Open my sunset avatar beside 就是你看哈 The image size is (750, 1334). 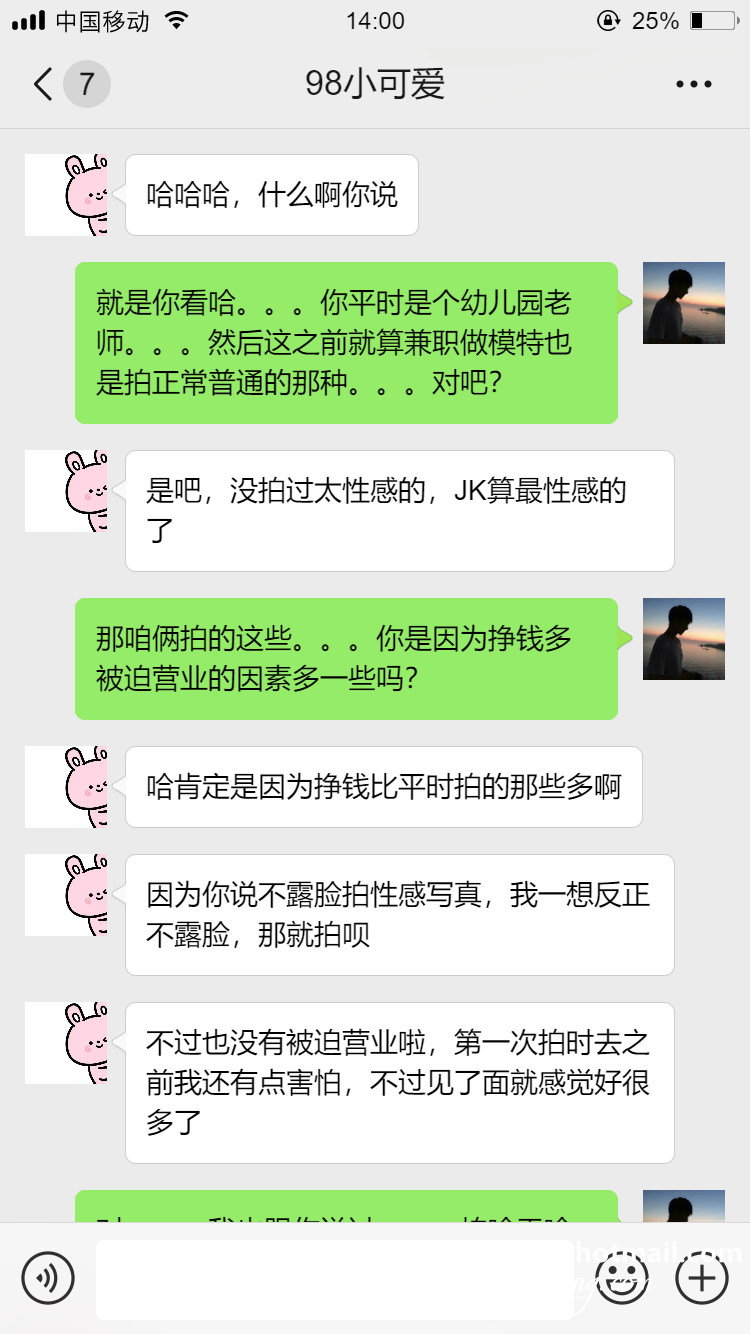[683, 303]
